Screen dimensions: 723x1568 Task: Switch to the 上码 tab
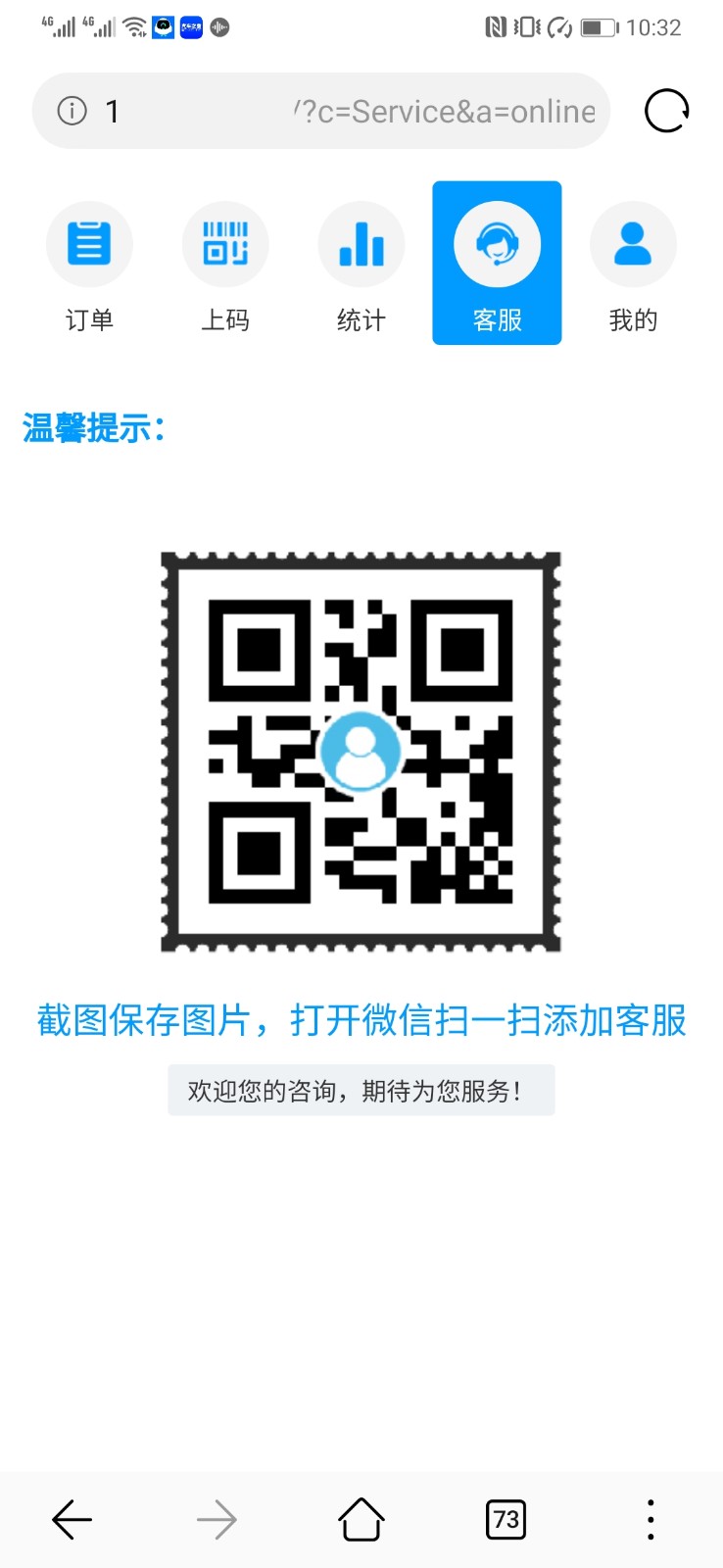225,265
